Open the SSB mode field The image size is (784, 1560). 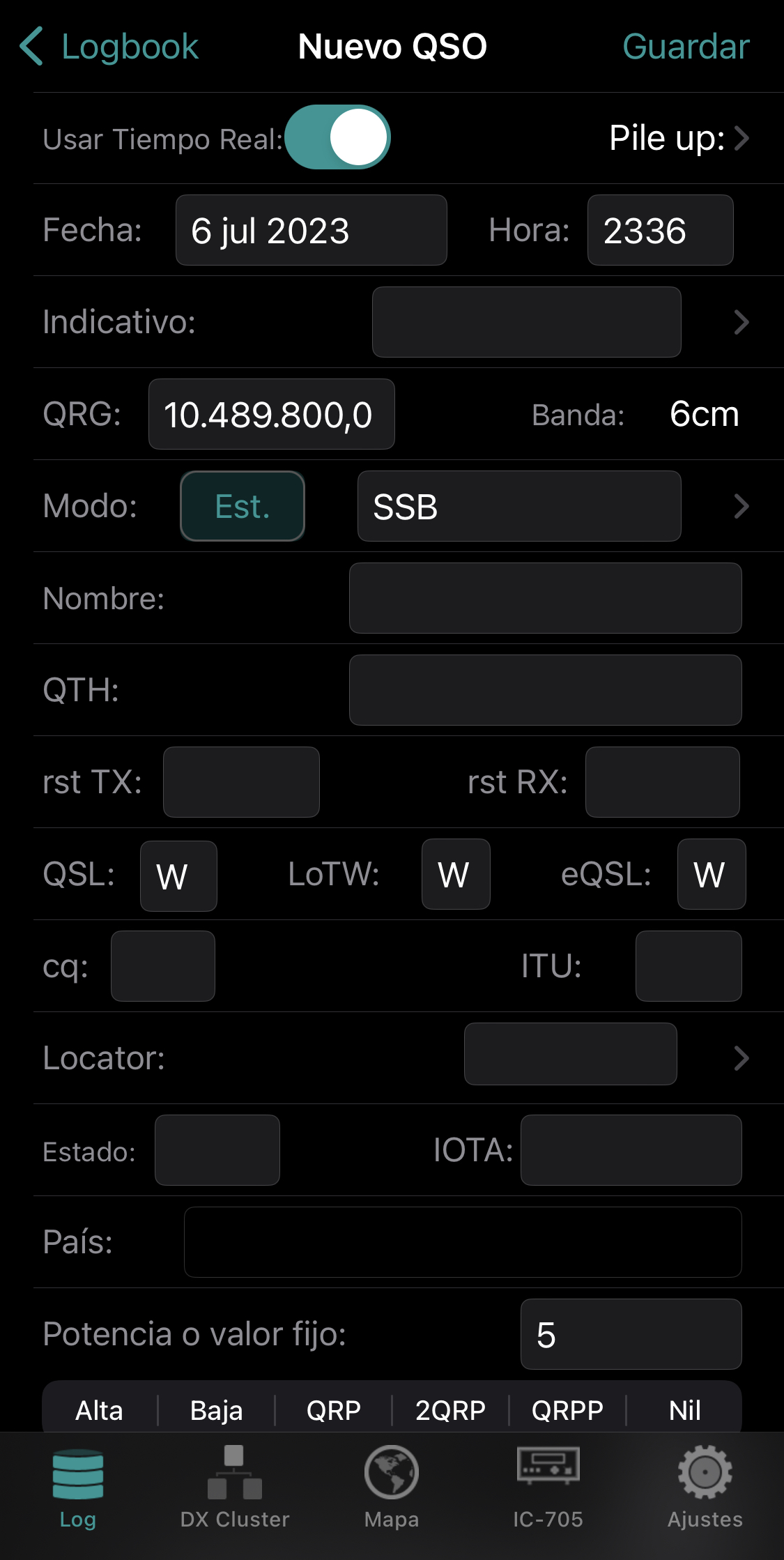(x=519, y=506)
